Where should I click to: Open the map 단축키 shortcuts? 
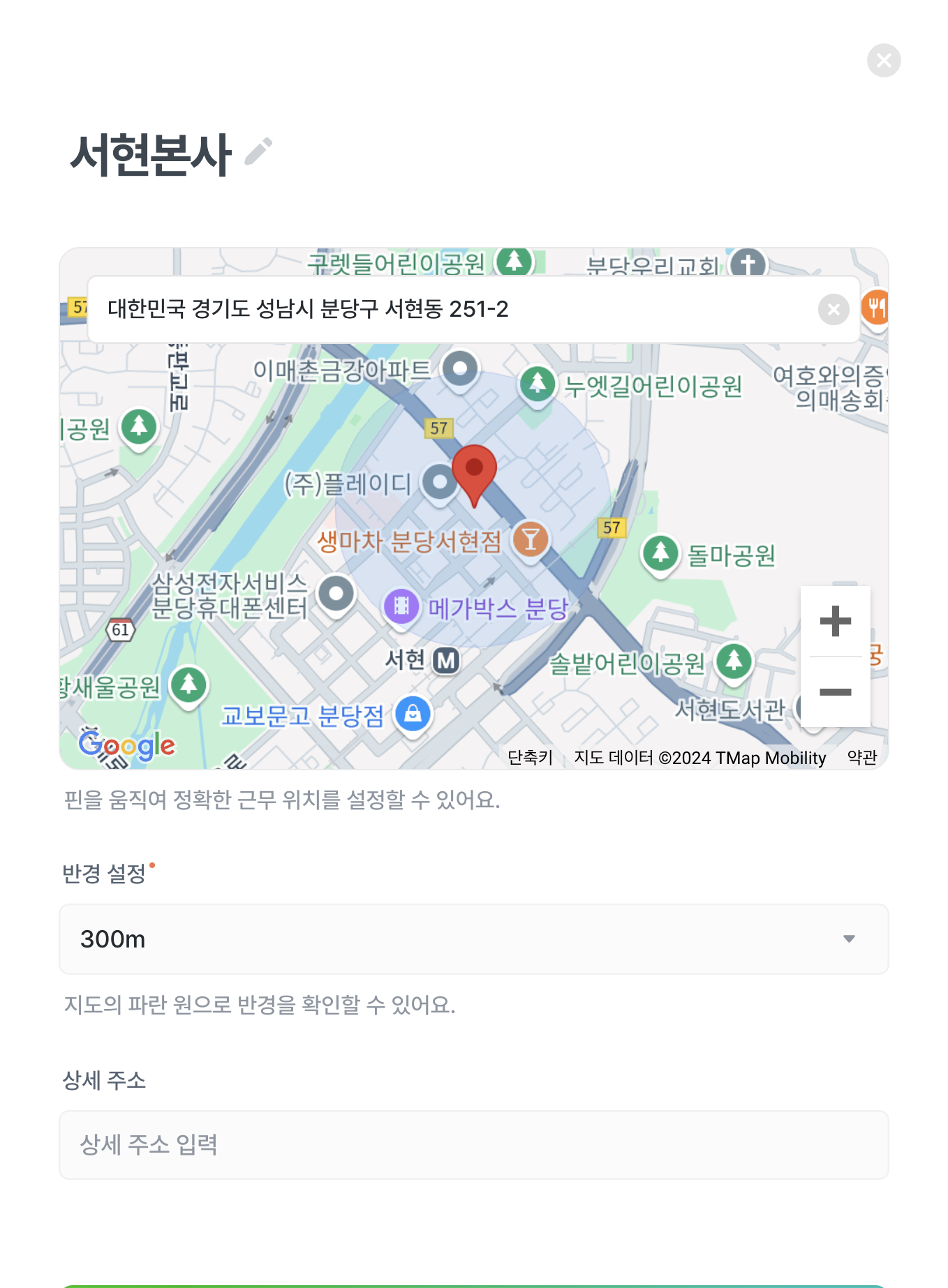pyautogui.click(x=530, y=758)
